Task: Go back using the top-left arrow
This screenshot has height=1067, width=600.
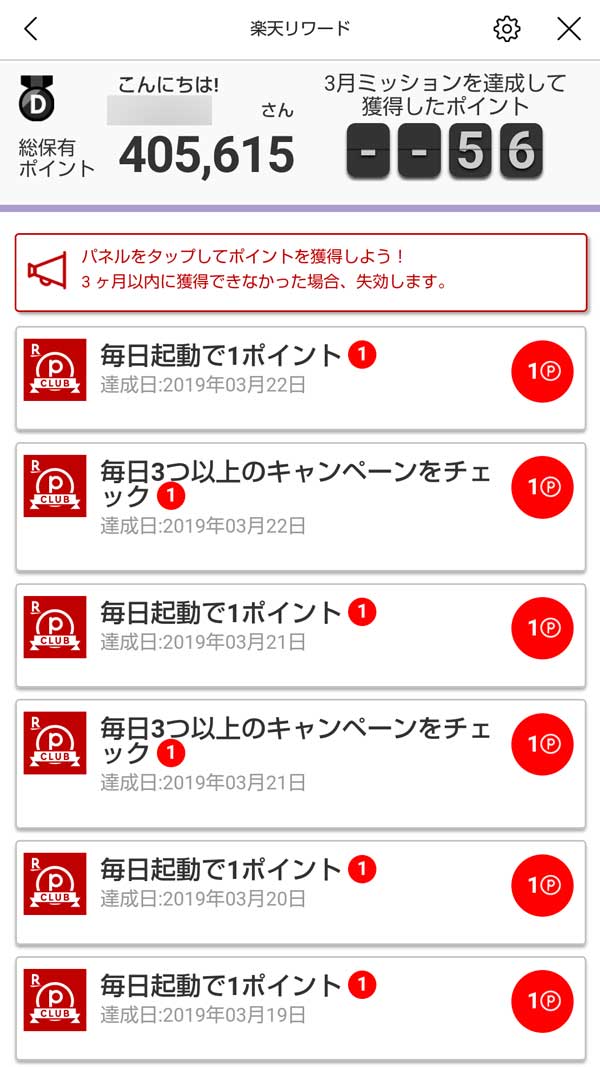Action: coord(31,29)
